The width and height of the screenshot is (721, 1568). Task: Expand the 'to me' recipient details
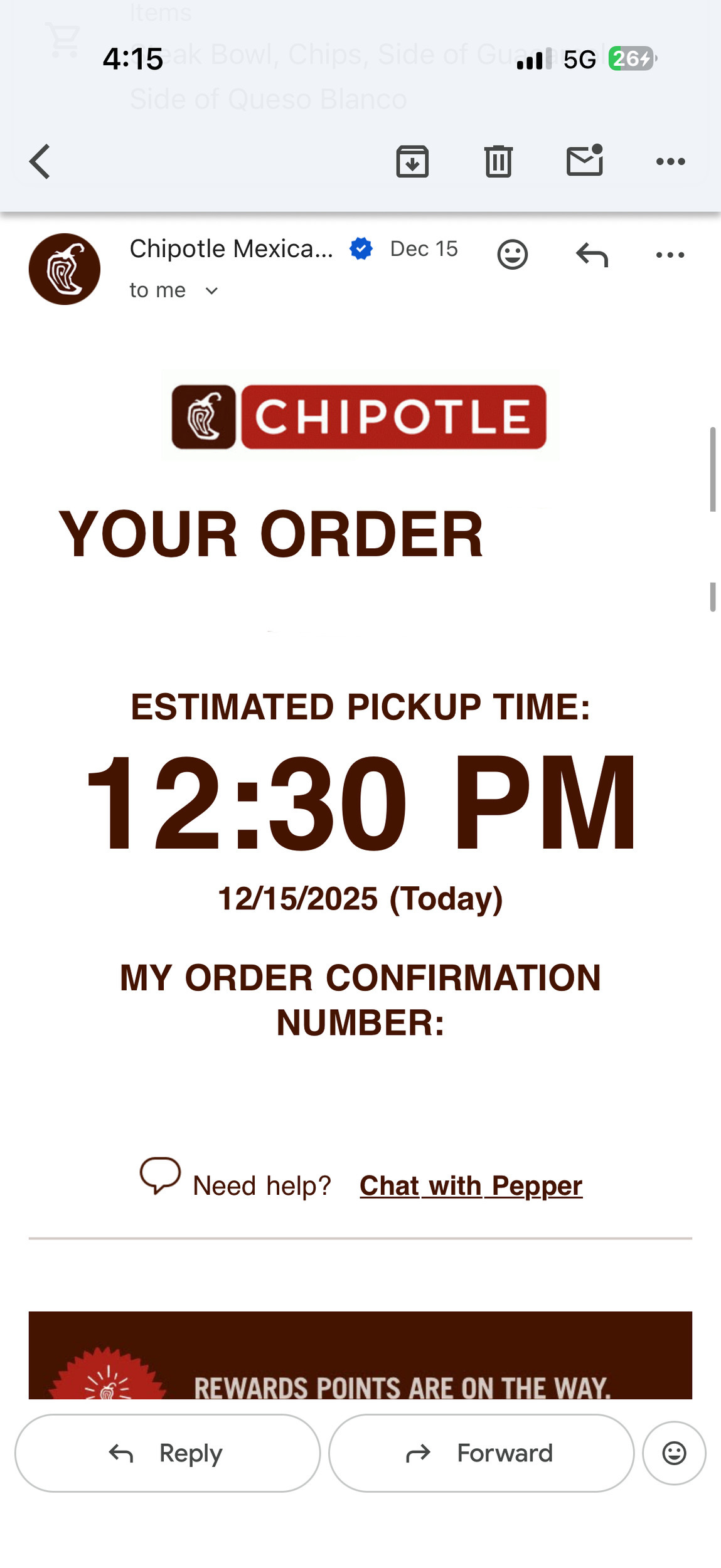[211, 291]
